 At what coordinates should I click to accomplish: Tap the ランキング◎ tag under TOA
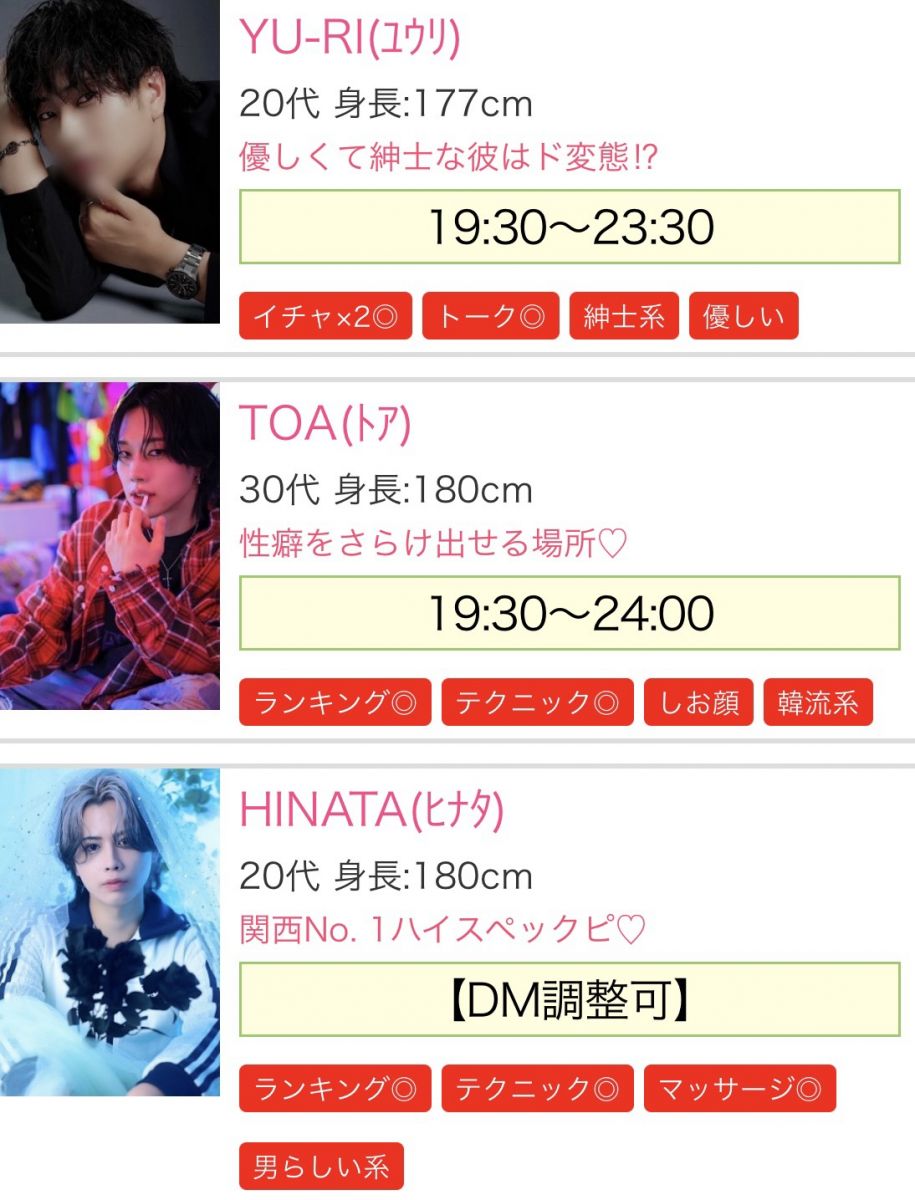coord(335,703)
